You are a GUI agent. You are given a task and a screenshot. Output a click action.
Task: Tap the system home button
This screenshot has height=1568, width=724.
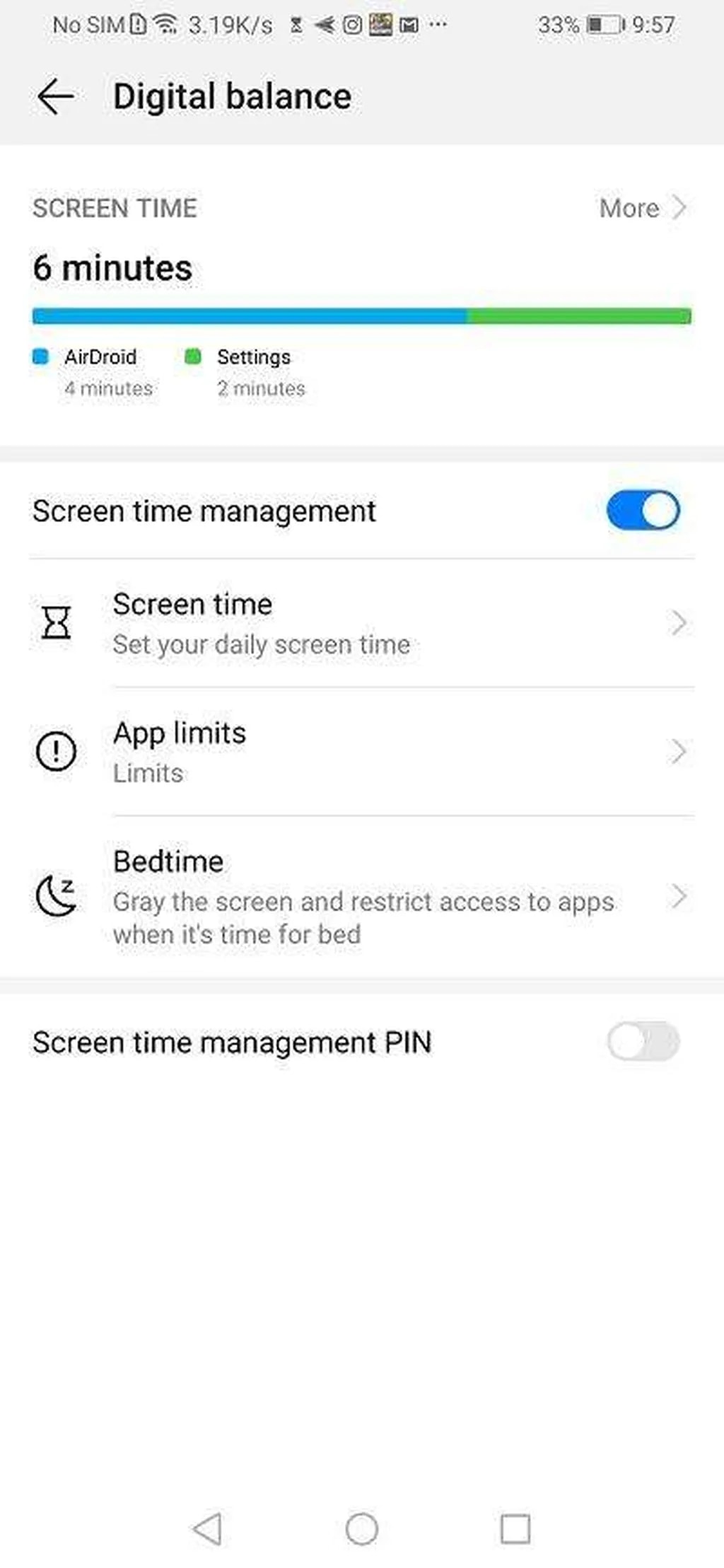[361, 1528]
